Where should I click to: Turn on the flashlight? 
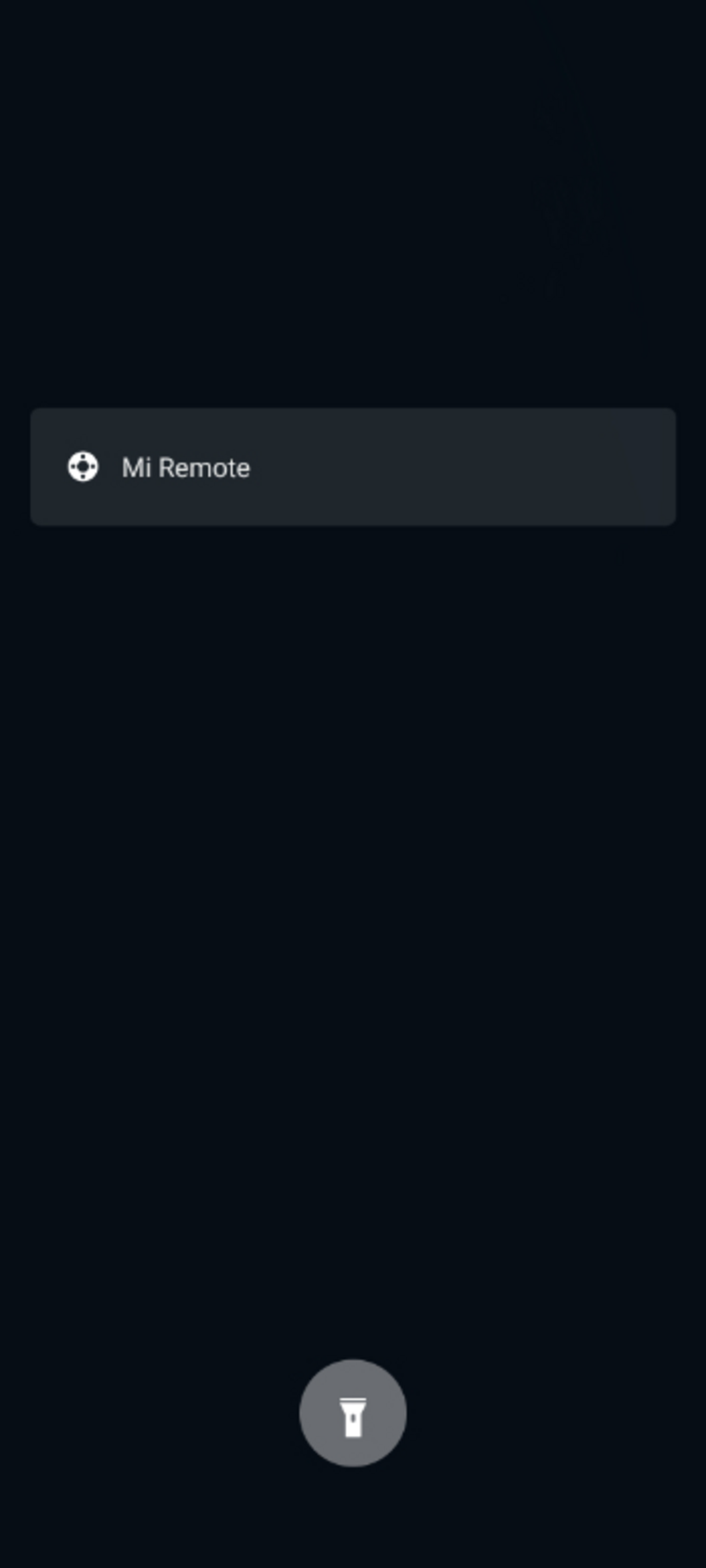pos(353,1413)
